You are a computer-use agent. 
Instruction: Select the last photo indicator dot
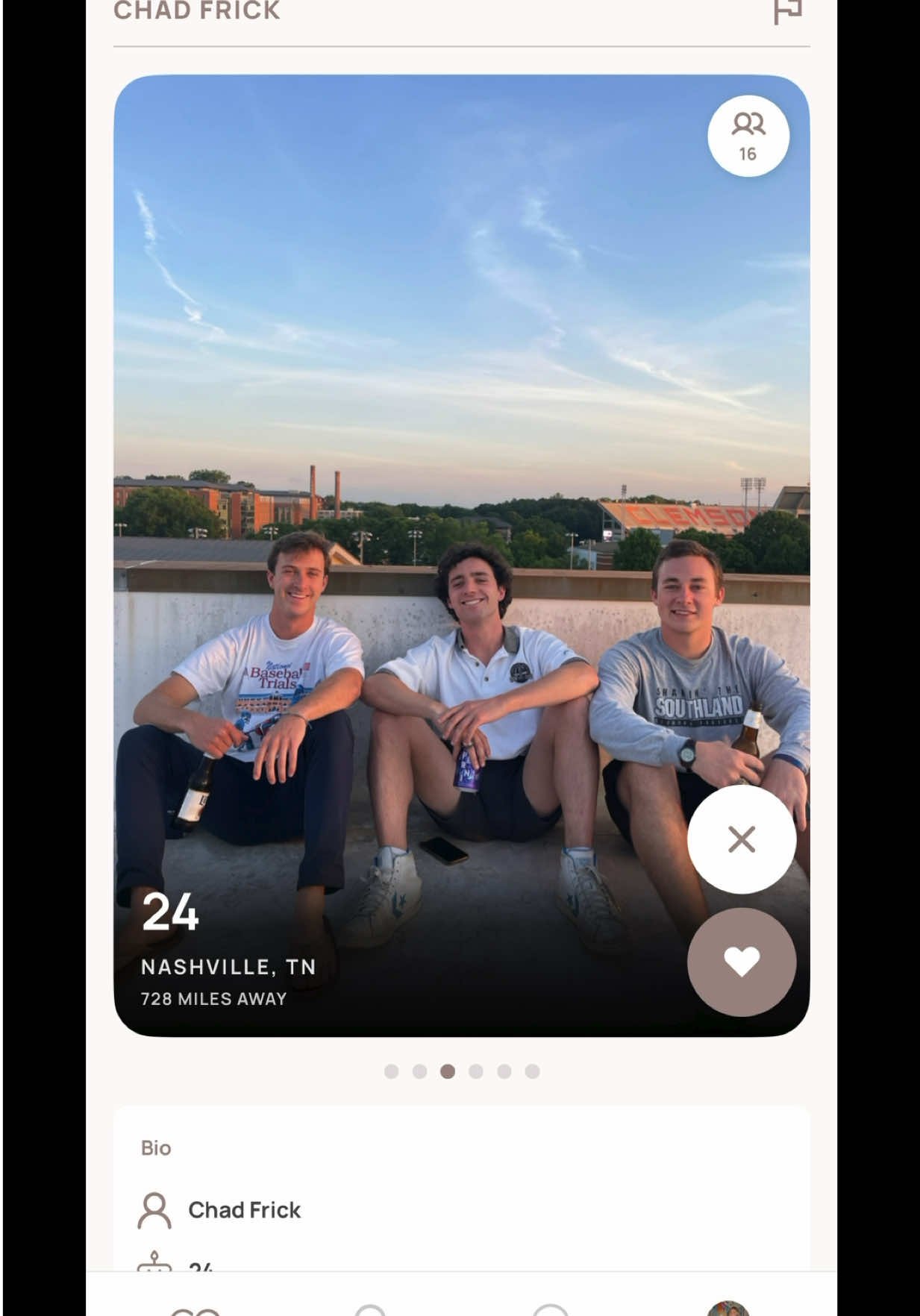532,1071
